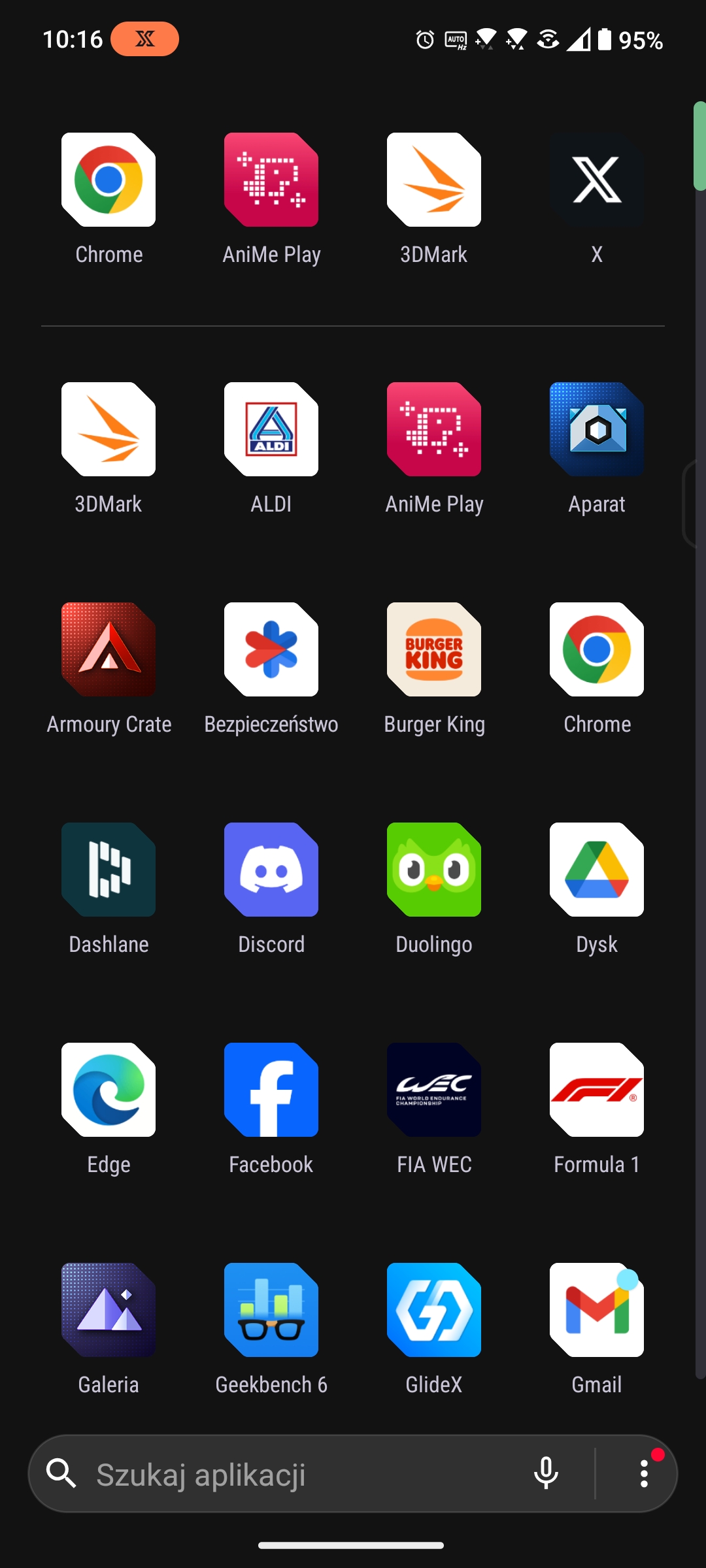Screen dimensions: 706x1568
Task: Start voice search with the microphone
Action: 546,1474
